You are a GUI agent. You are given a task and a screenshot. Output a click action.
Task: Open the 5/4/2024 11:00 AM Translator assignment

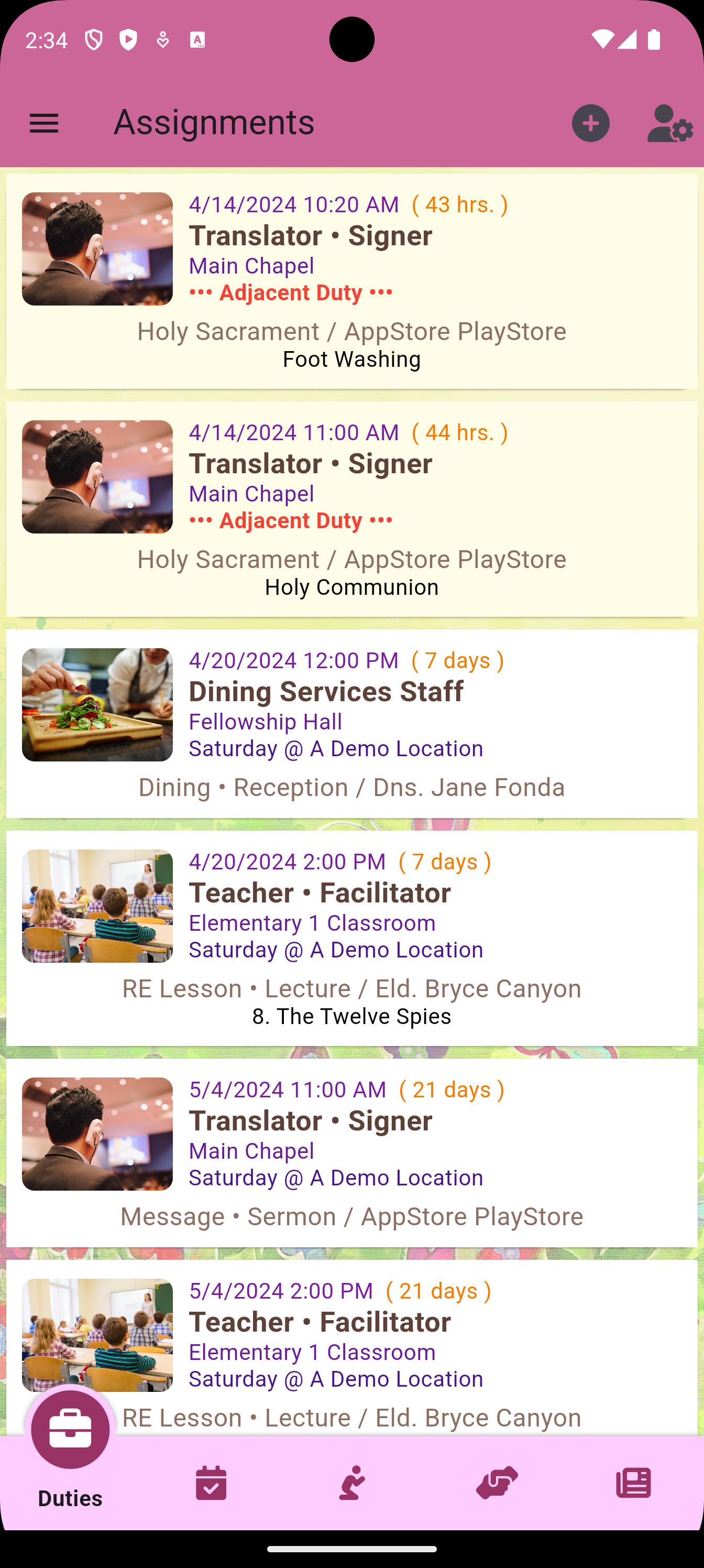click(x=351, y=1152)
